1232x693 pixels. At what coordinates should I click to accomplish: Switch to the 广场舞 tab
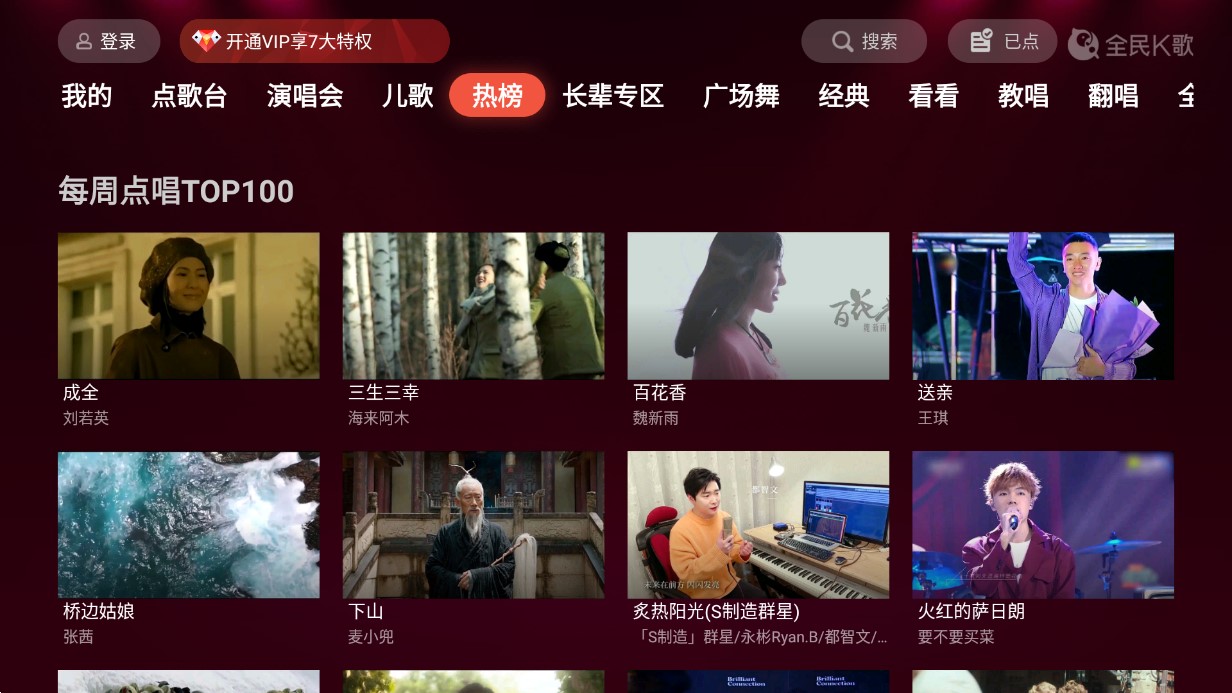pos(741,96)
